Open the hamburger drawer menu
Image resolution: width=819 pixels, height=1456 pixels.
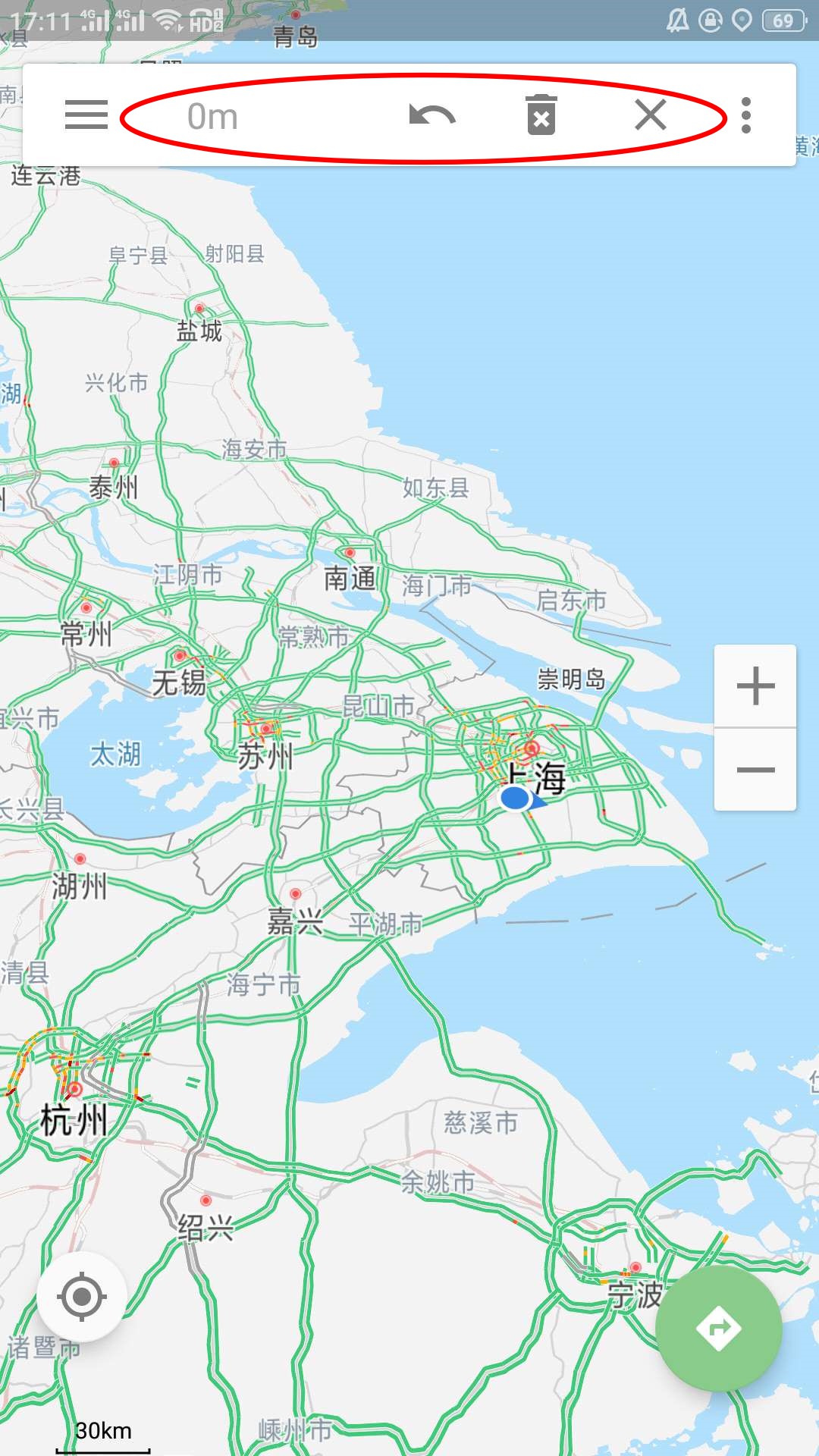(86, 115)
